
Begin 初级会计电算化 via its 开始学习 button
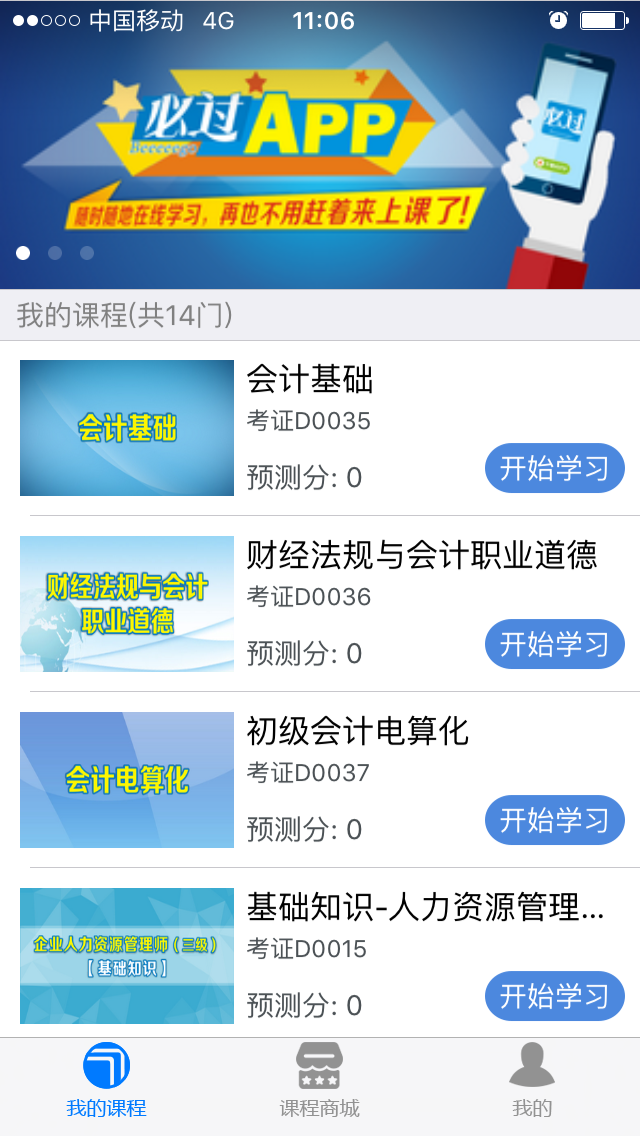pyautogui.click(x=554, y=821)
